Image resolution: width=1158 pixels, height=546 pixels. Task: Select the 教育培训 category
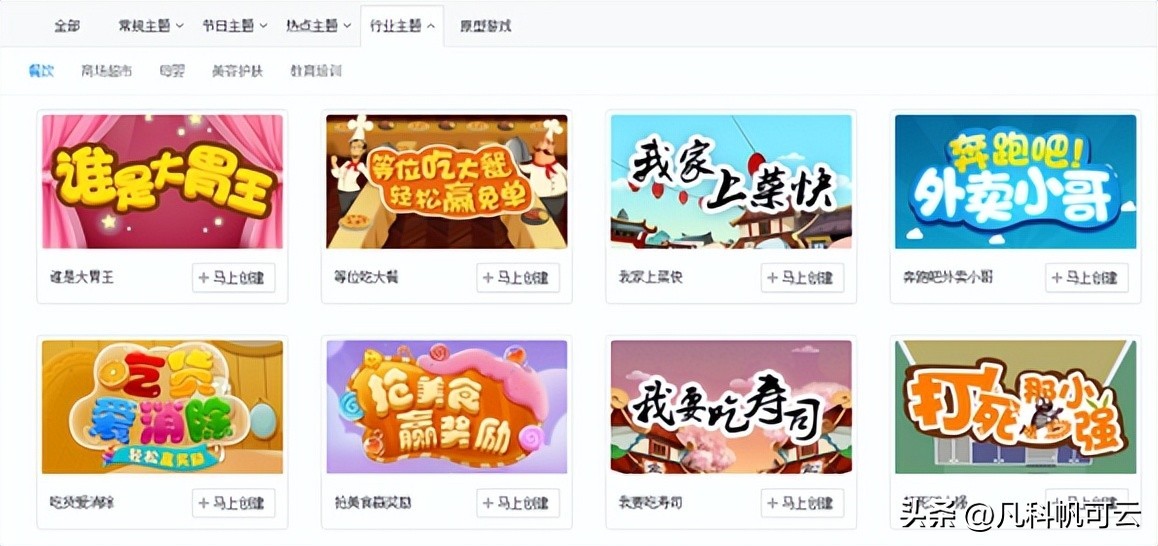coord(316,71)
